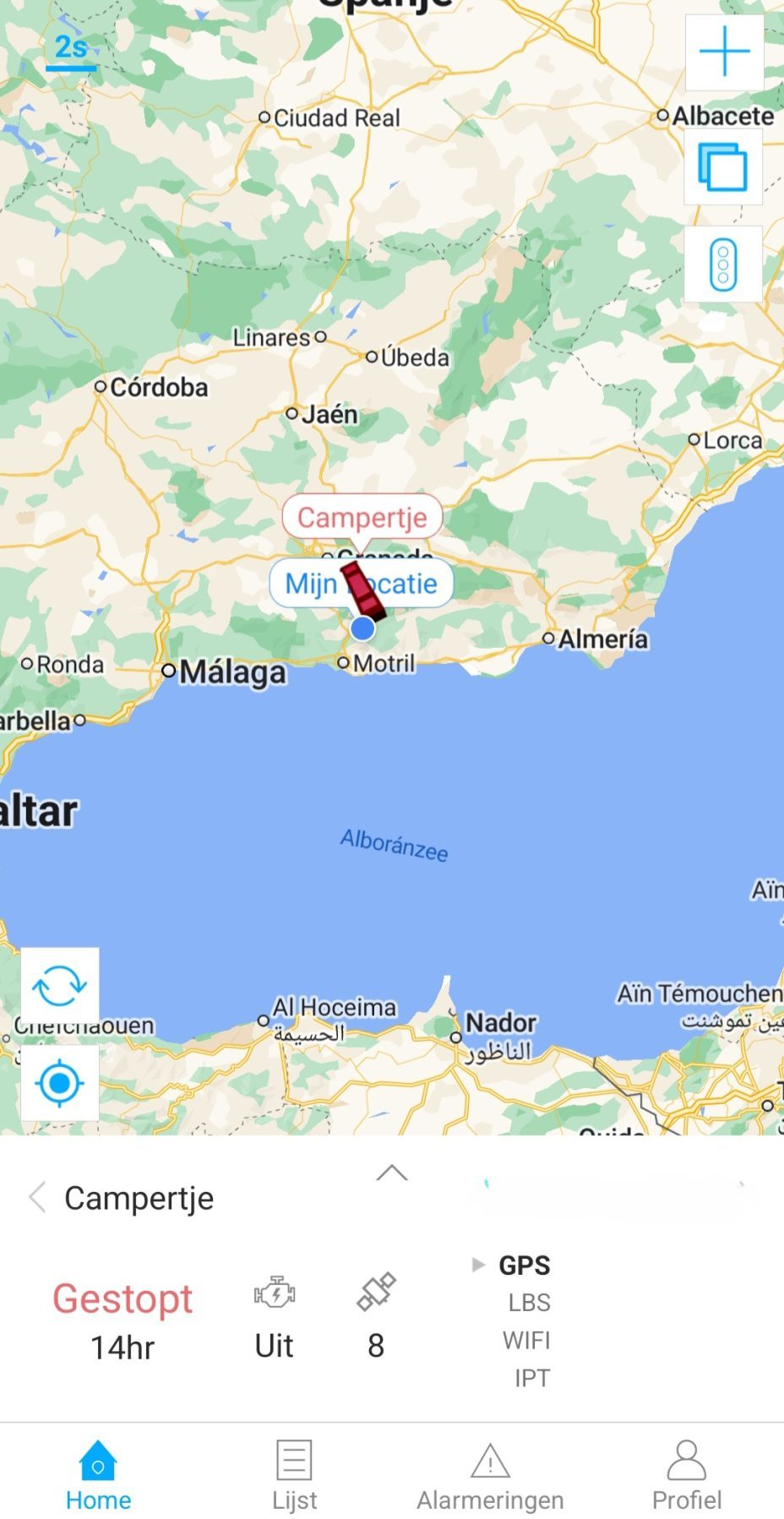Go back with the arrow beside Campertje
The width and height of the screenshot is (784, 1519).
click(x=37, y=1197)
